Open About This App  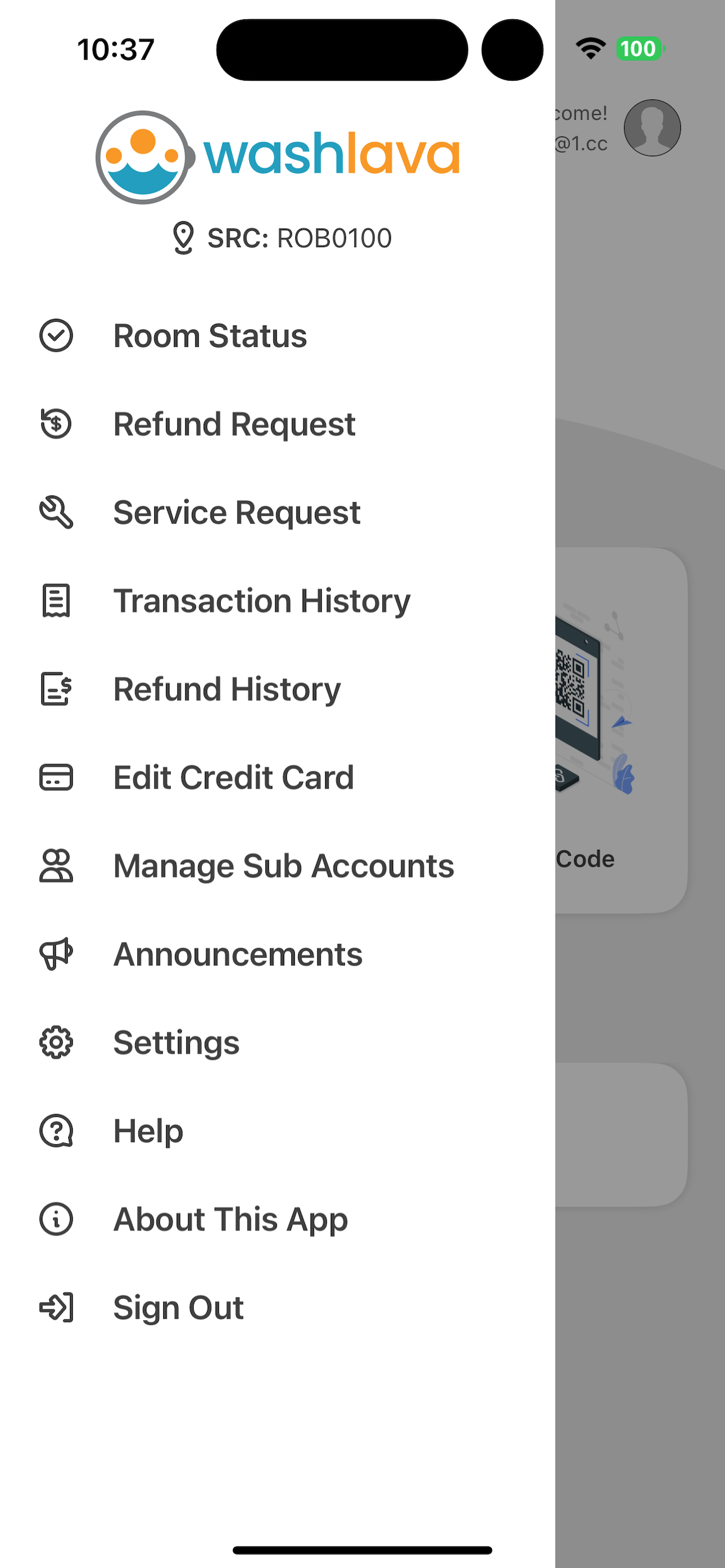pos(277,1218)
